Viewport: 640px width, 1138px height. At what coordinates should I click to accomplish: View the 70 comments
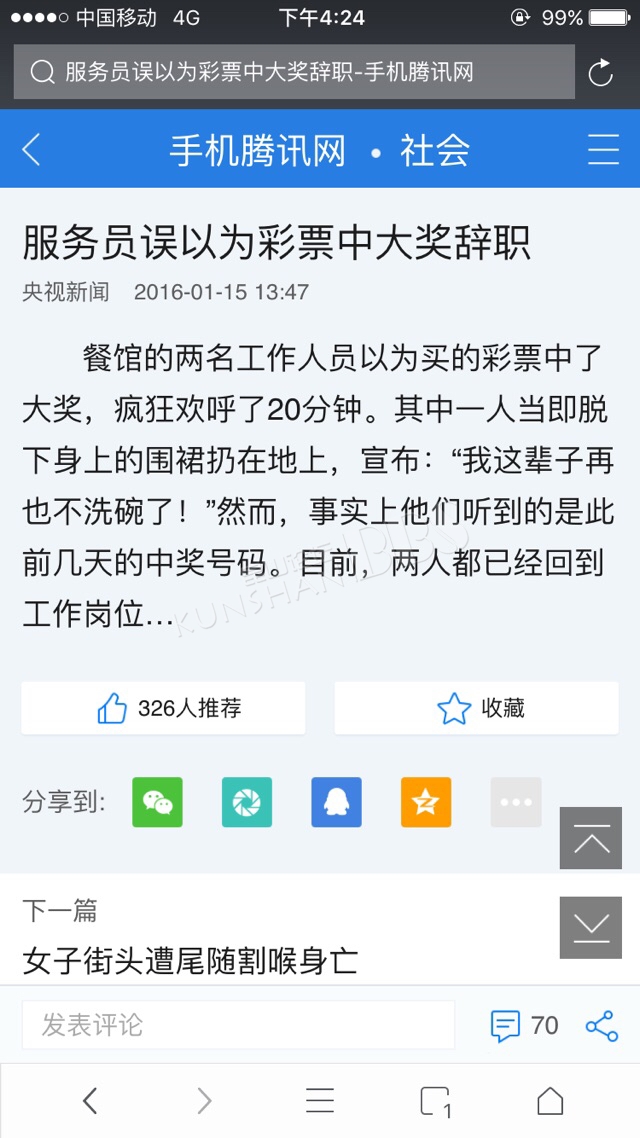[525, 1026]
